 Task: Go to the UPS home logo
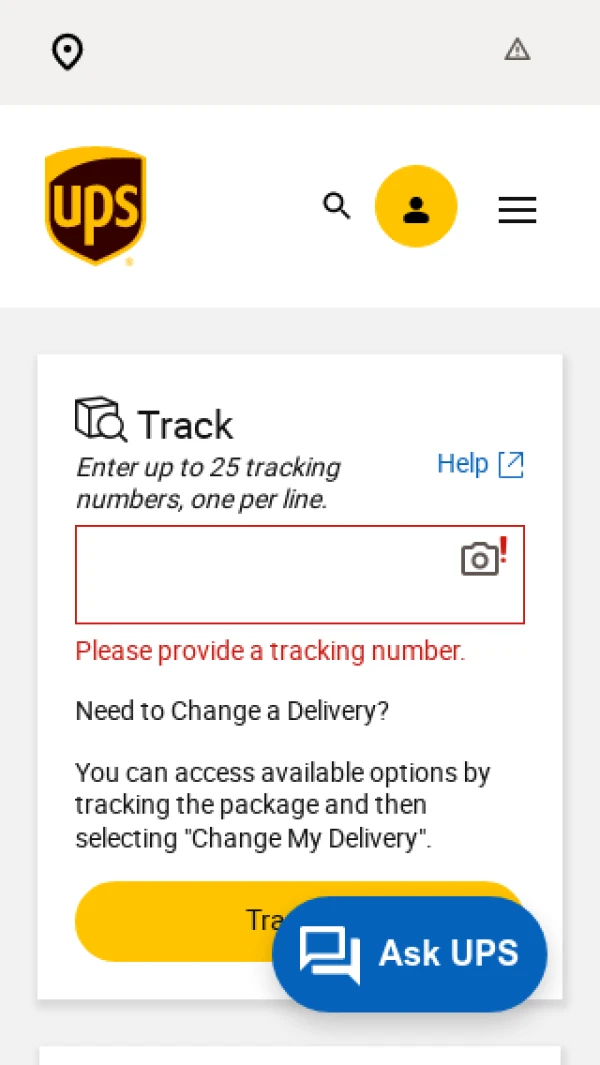click(x=95, y=205)
